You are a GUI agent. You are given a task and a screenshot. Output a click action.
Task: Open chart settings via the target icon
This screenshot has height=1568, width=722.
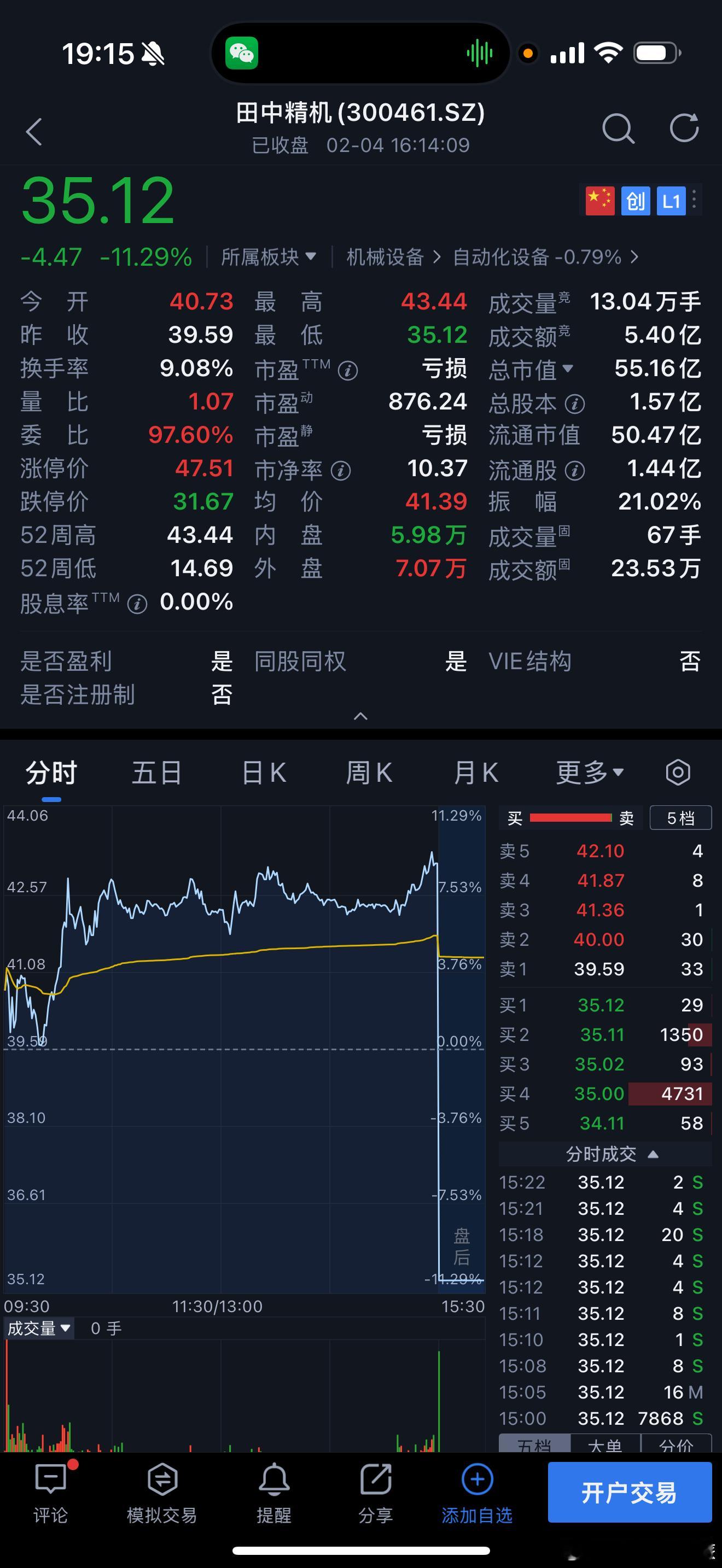click(x=677, y=772)
